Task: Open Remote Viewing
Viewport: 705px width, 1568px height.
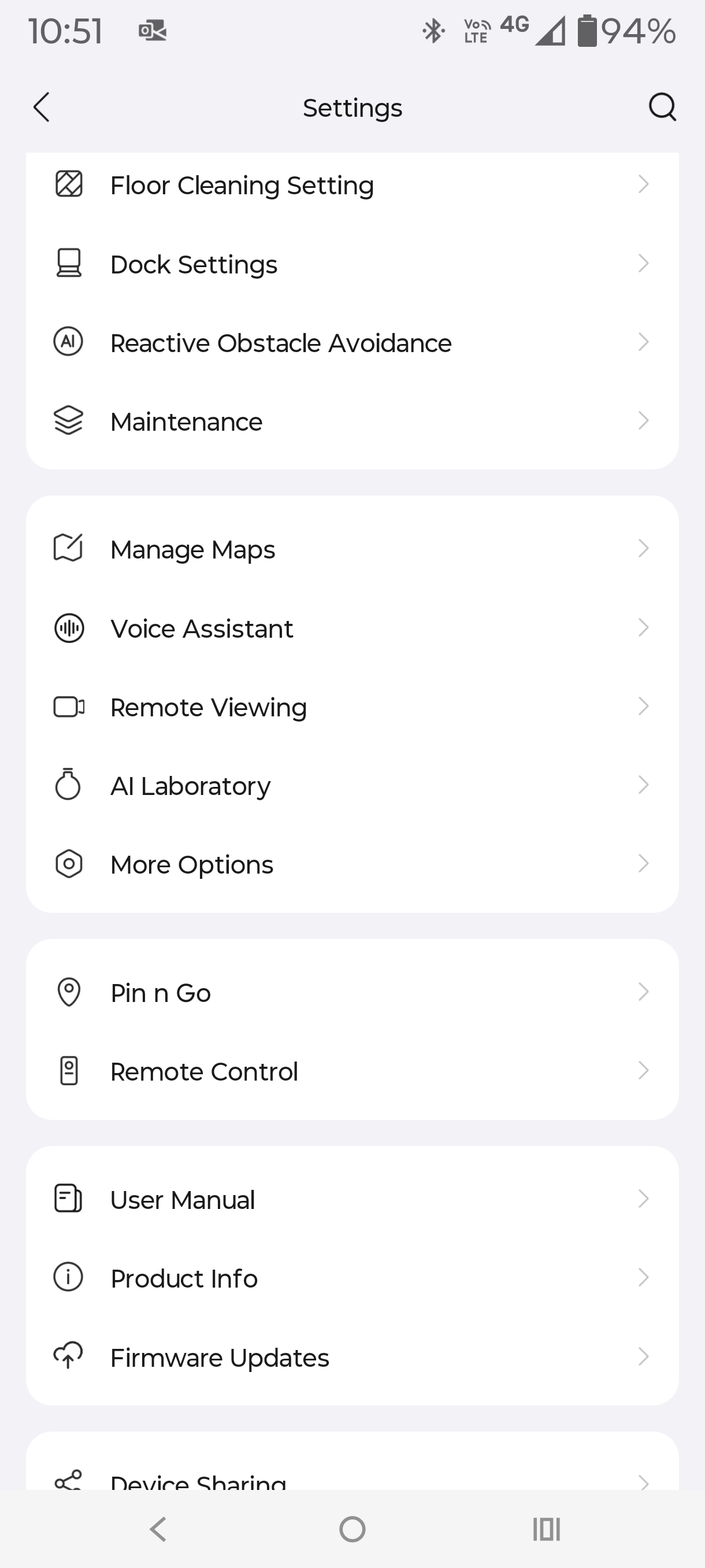Action: coord(351,707)
